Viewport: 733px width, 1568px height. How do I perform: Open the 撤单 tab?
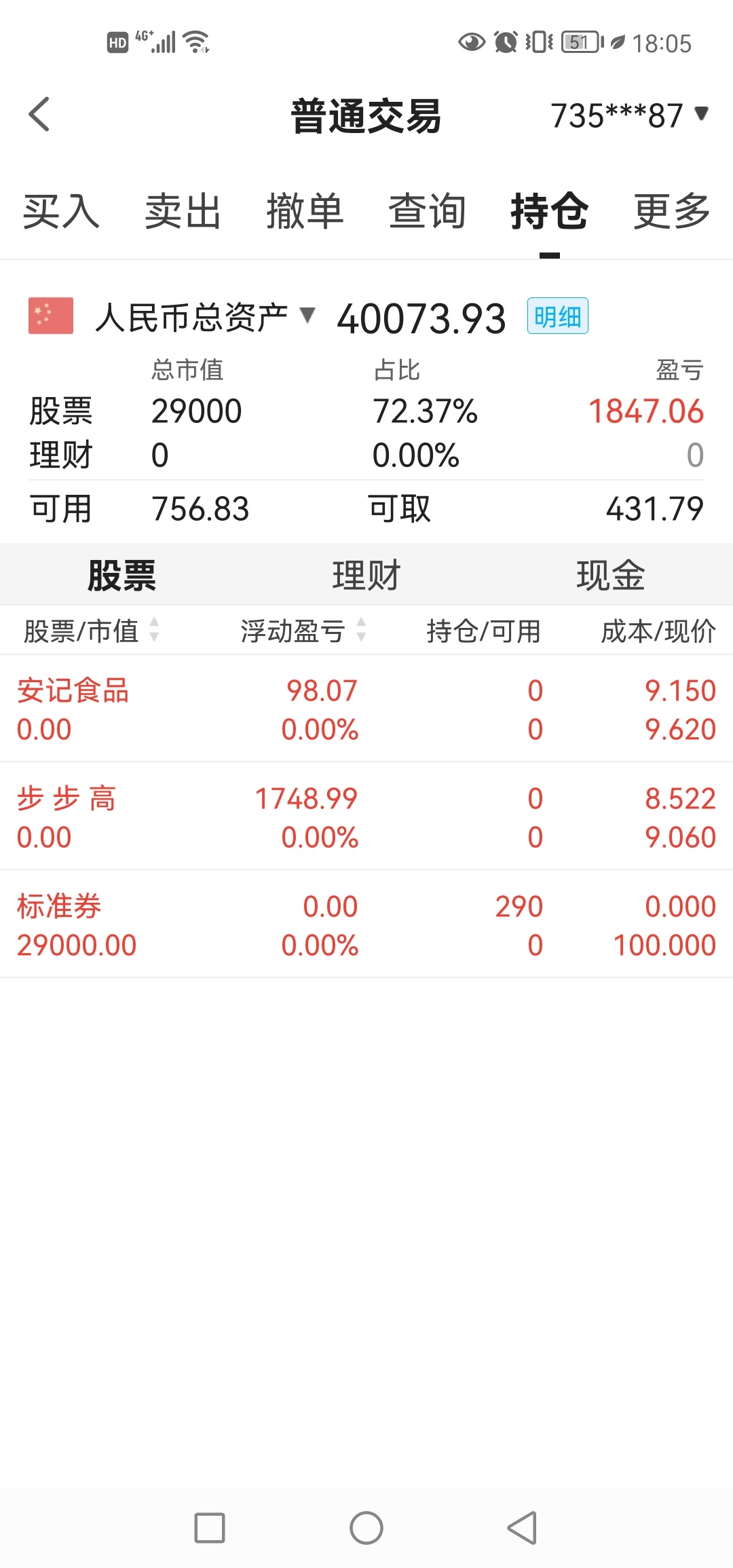(305, 211)
